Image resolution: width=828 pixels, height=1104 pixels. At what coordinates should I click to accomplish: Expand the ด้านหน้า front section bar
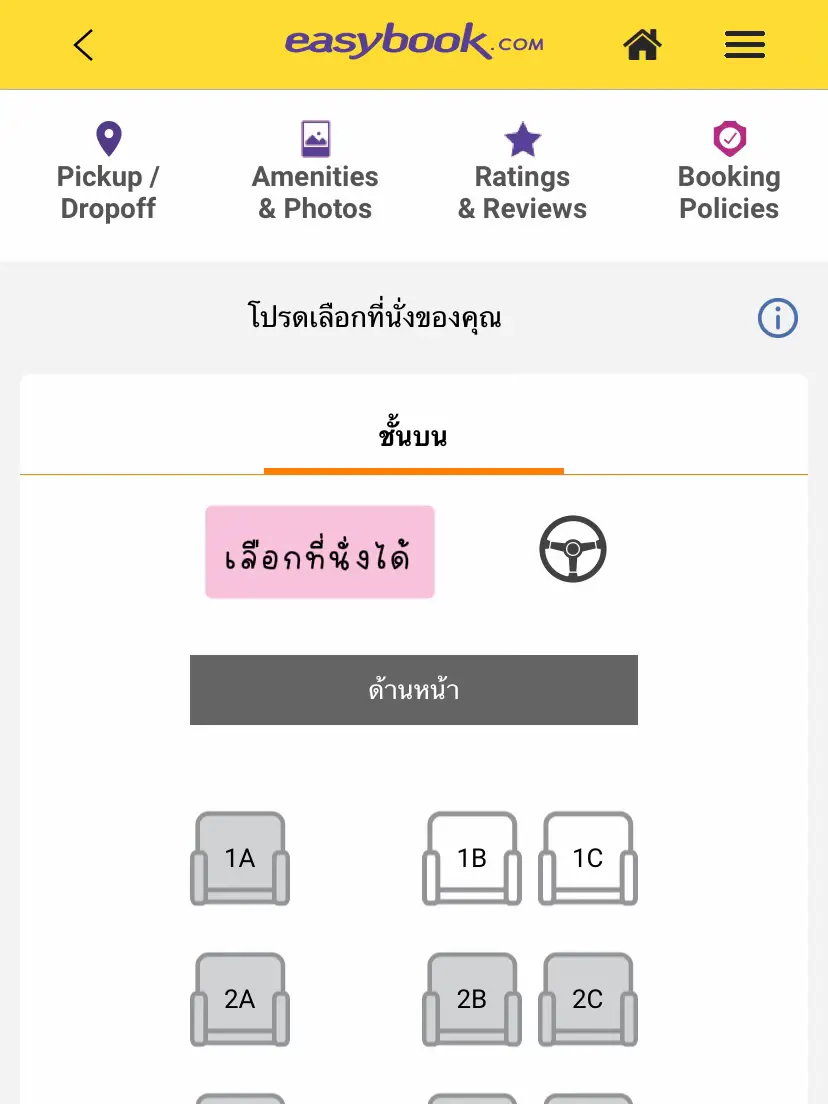414,690
